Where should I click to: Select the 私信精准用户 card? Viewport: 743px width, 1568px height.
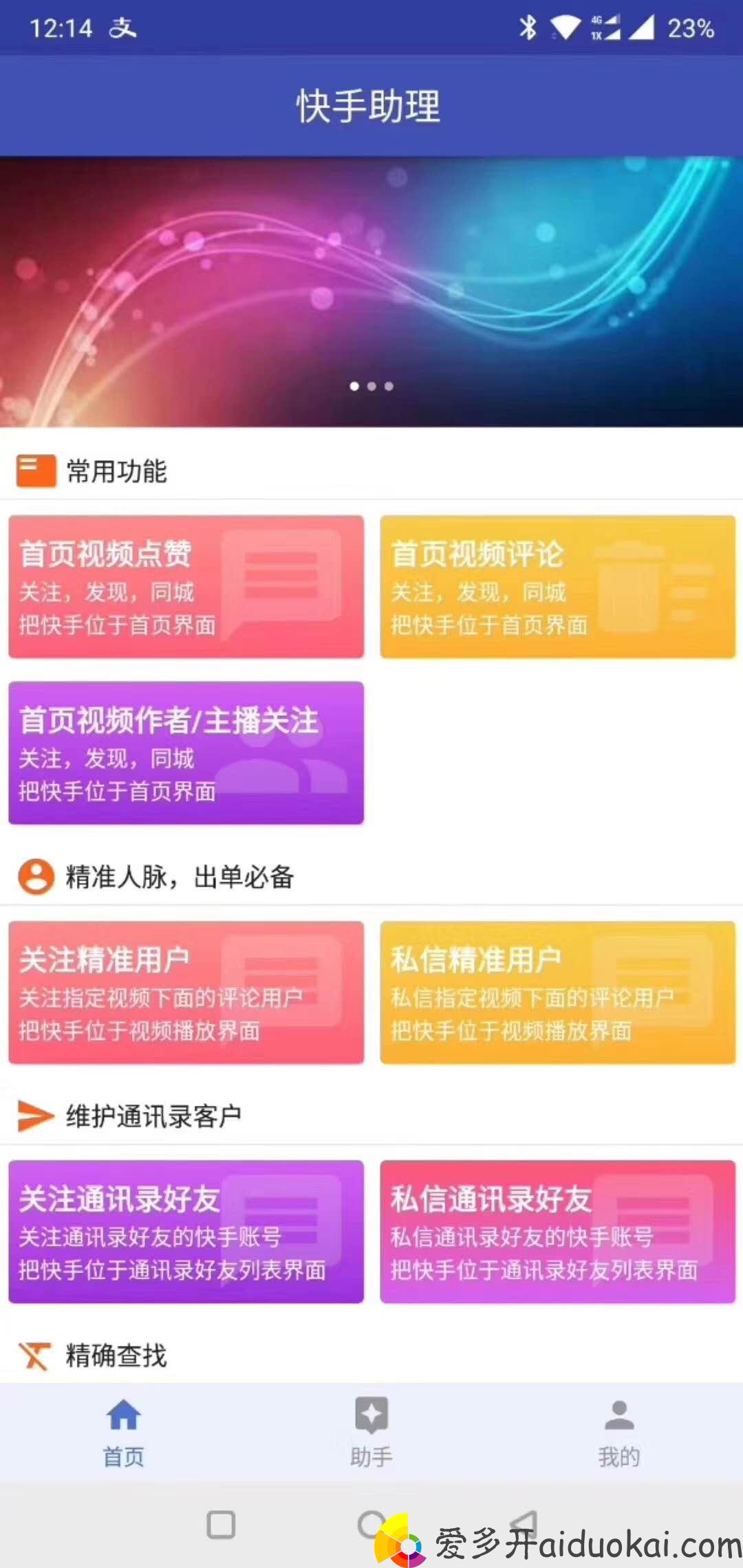click(557, 992)
